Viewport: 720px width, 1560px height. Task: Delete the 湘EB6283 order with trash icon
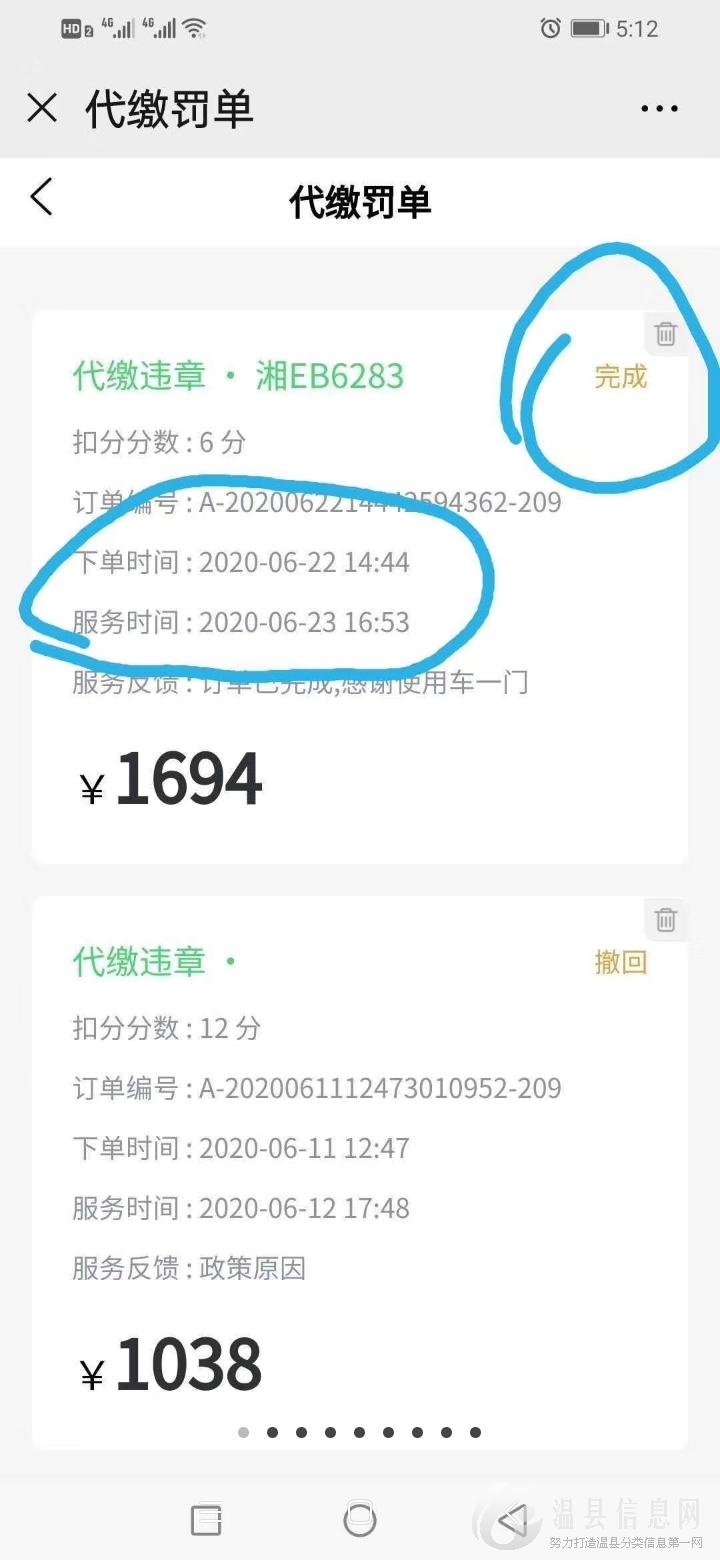tap(665, 334)
